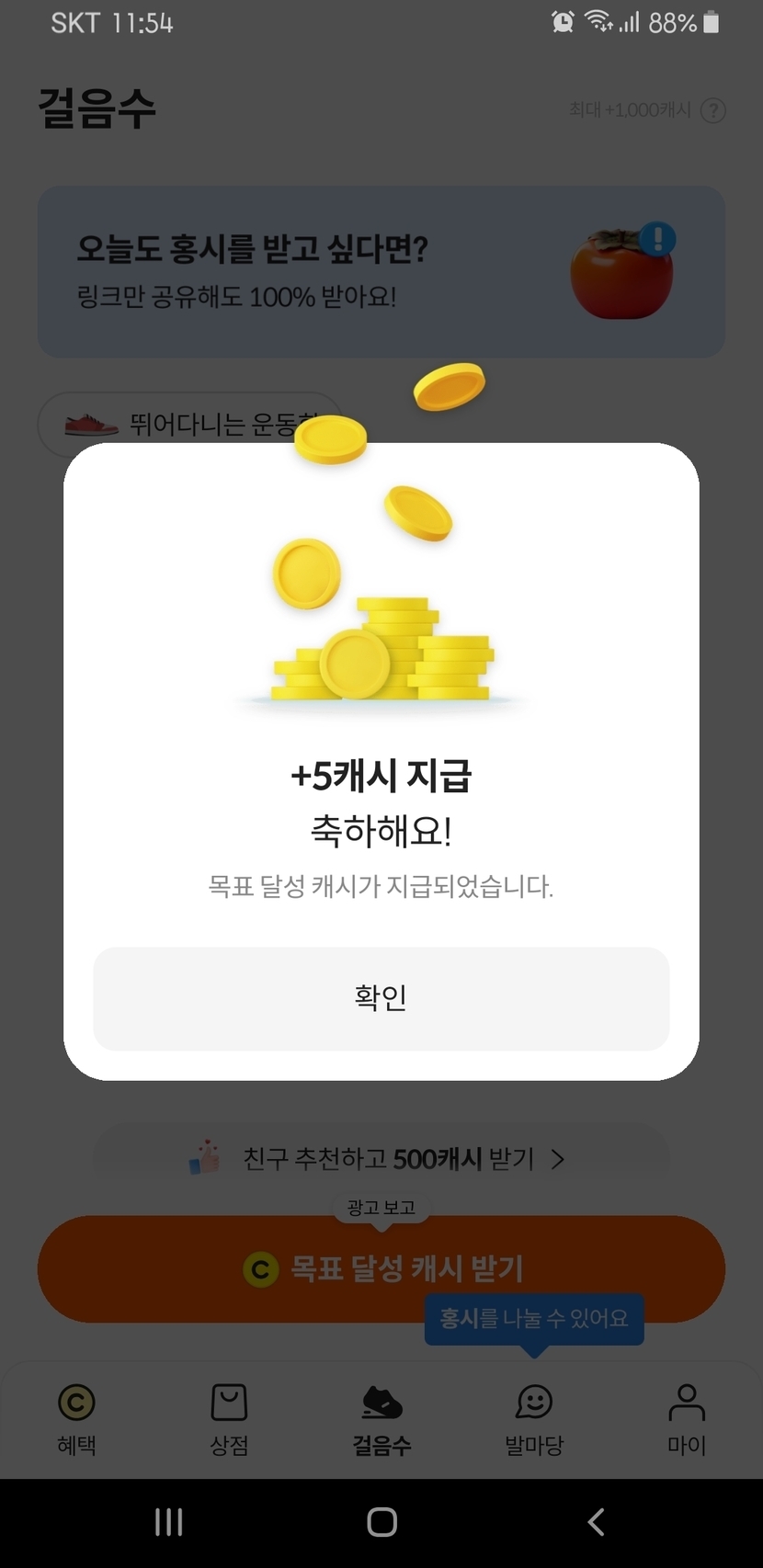This screenshot has width=763, height=1568.
Task: Open the 최대 +1,000캐시 help icon
Action: [x=713, y=110]
